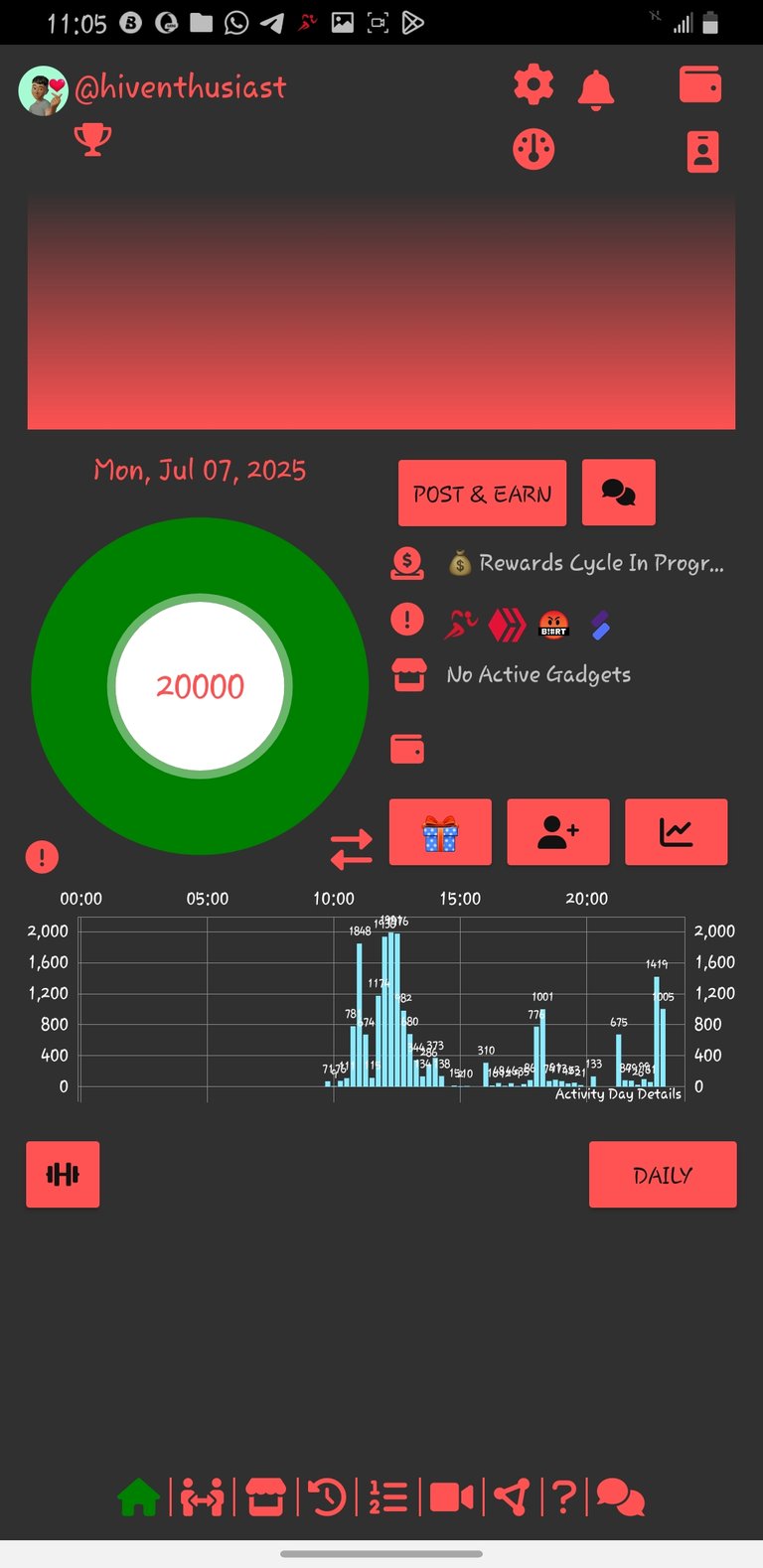Open the line chart stats button

(x=676, y=832)
